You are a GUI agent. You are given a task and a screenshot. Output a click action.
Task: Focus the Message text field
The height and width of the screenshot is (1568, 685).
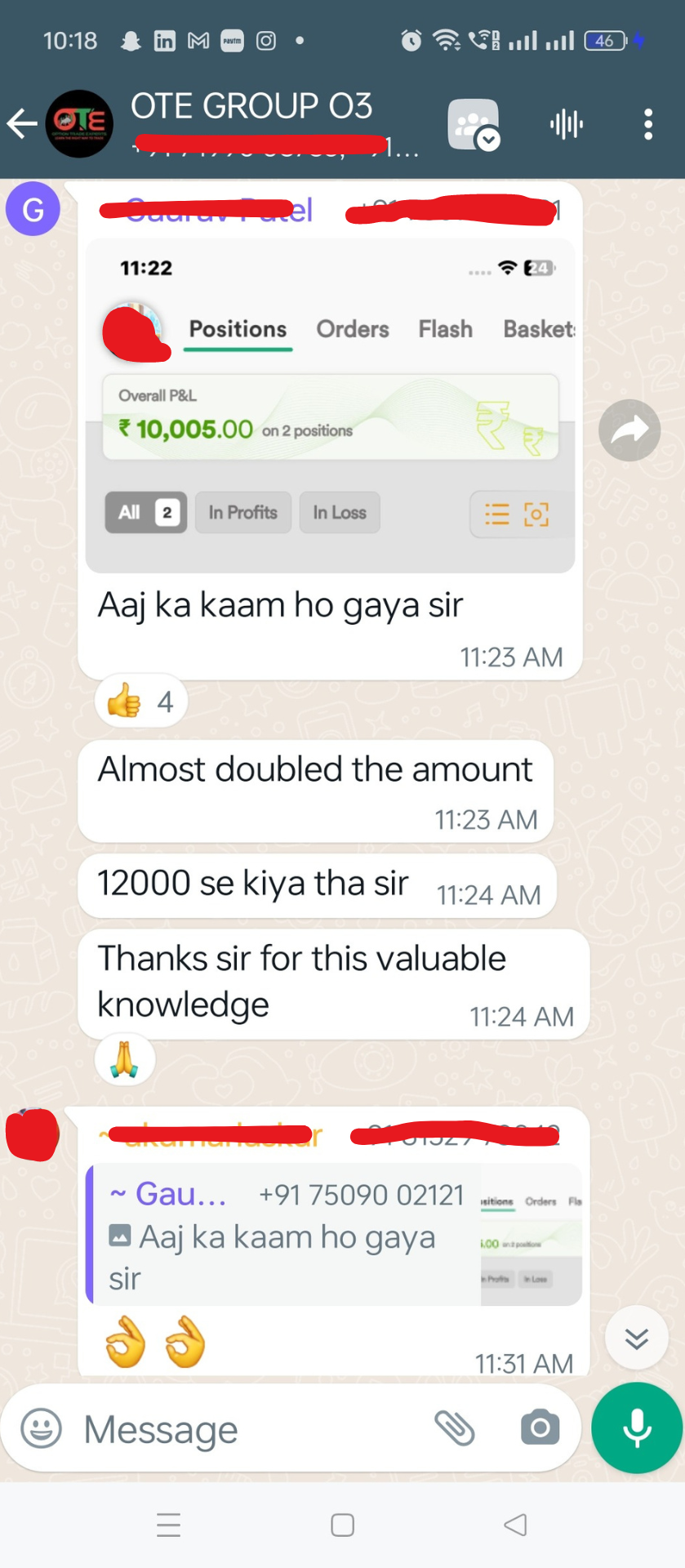(x=245, y=1430)
